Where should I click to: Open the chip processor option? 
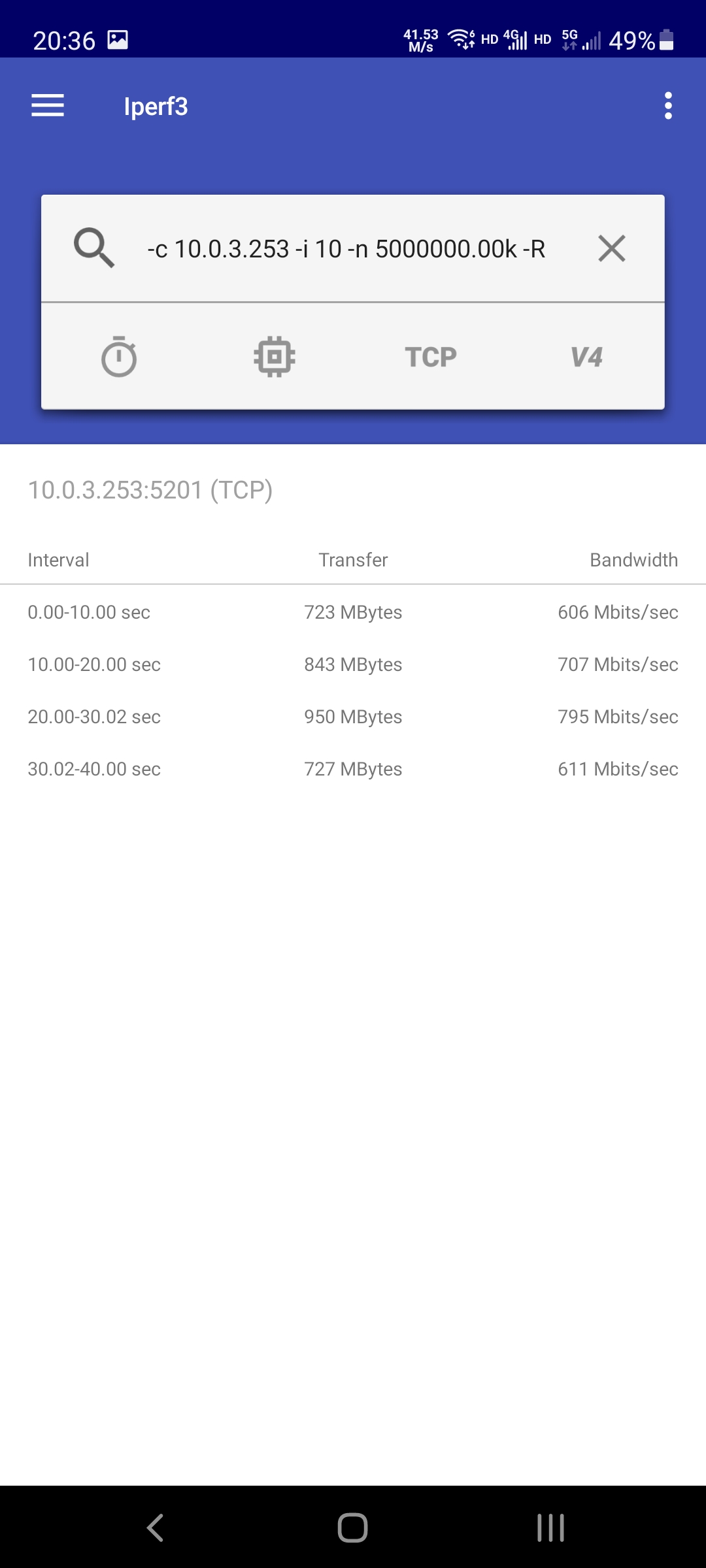click(x=275, y=357)
